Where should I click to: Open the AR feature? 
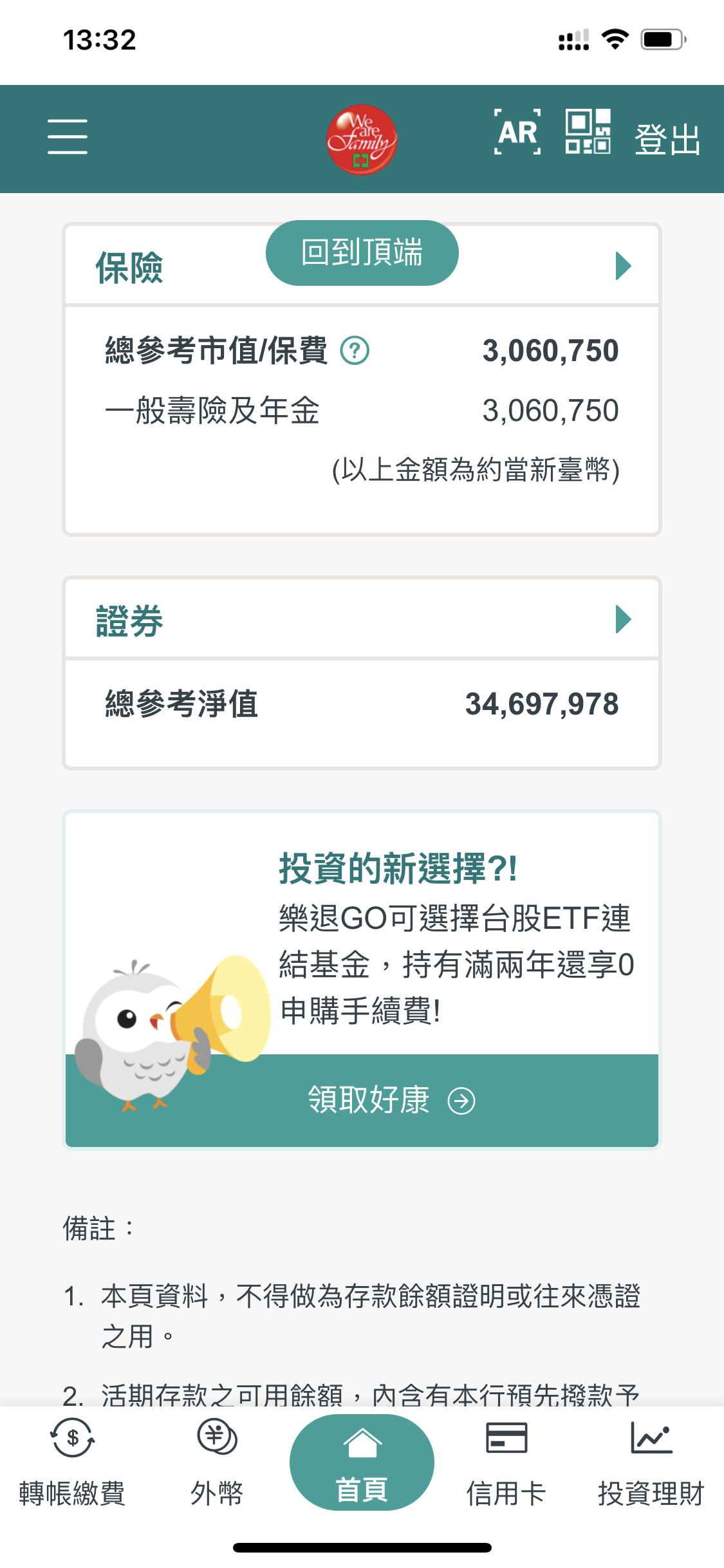pos(517,132)
